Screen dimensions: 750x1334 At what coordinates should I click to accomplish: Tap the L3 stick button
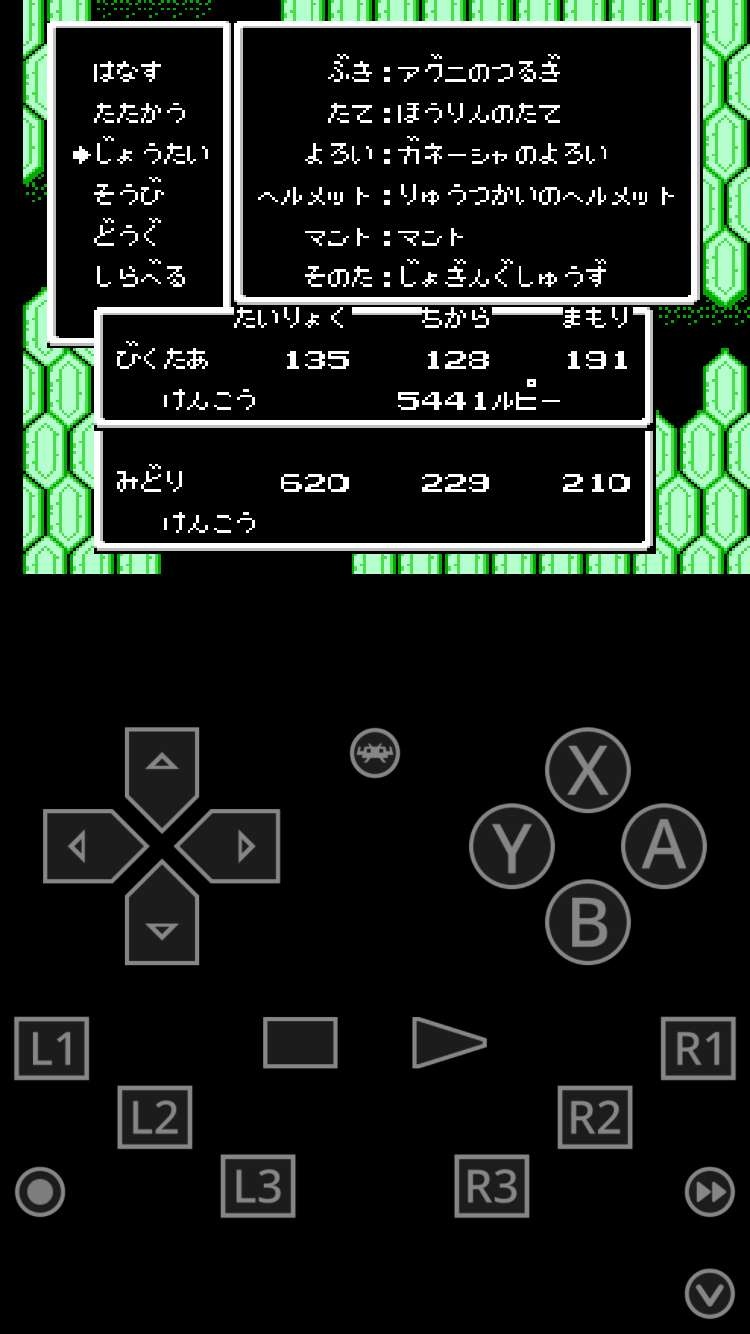258,1186
